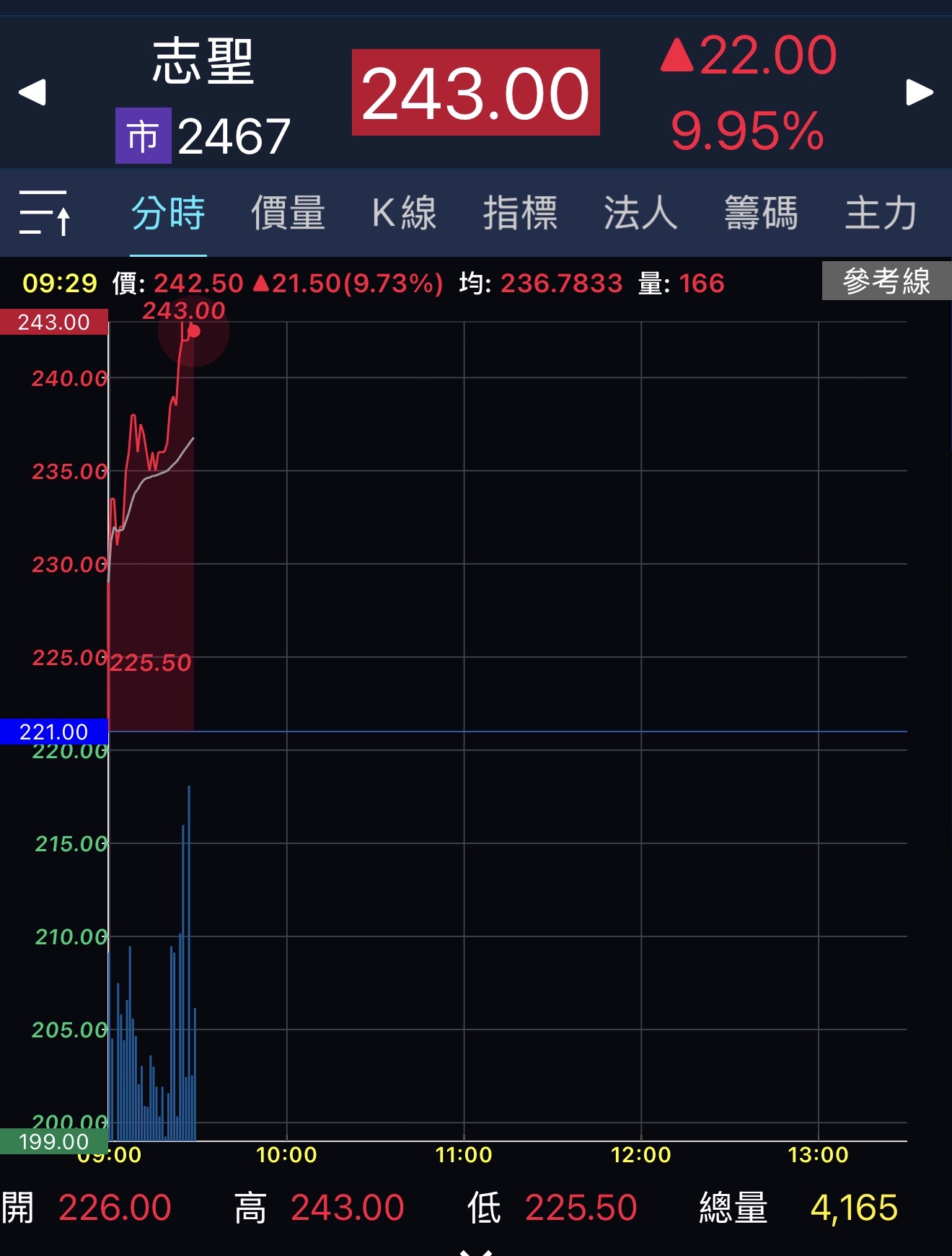Go to the next stock with right arrow
Viewport: 952px width, 1256px height.
[x=920, y=92]
